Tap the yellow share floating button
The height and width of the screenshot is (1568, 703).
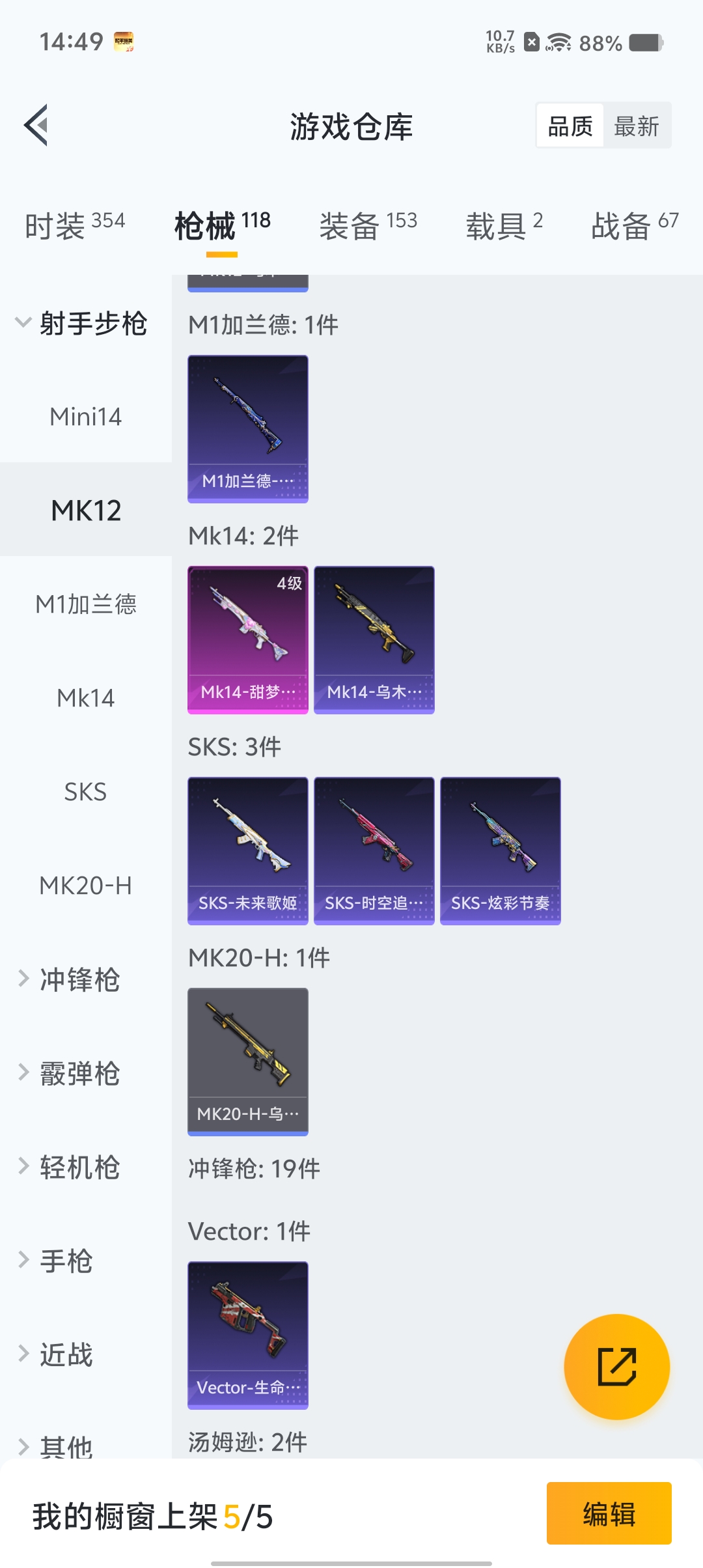click(x=616, y=1366)
